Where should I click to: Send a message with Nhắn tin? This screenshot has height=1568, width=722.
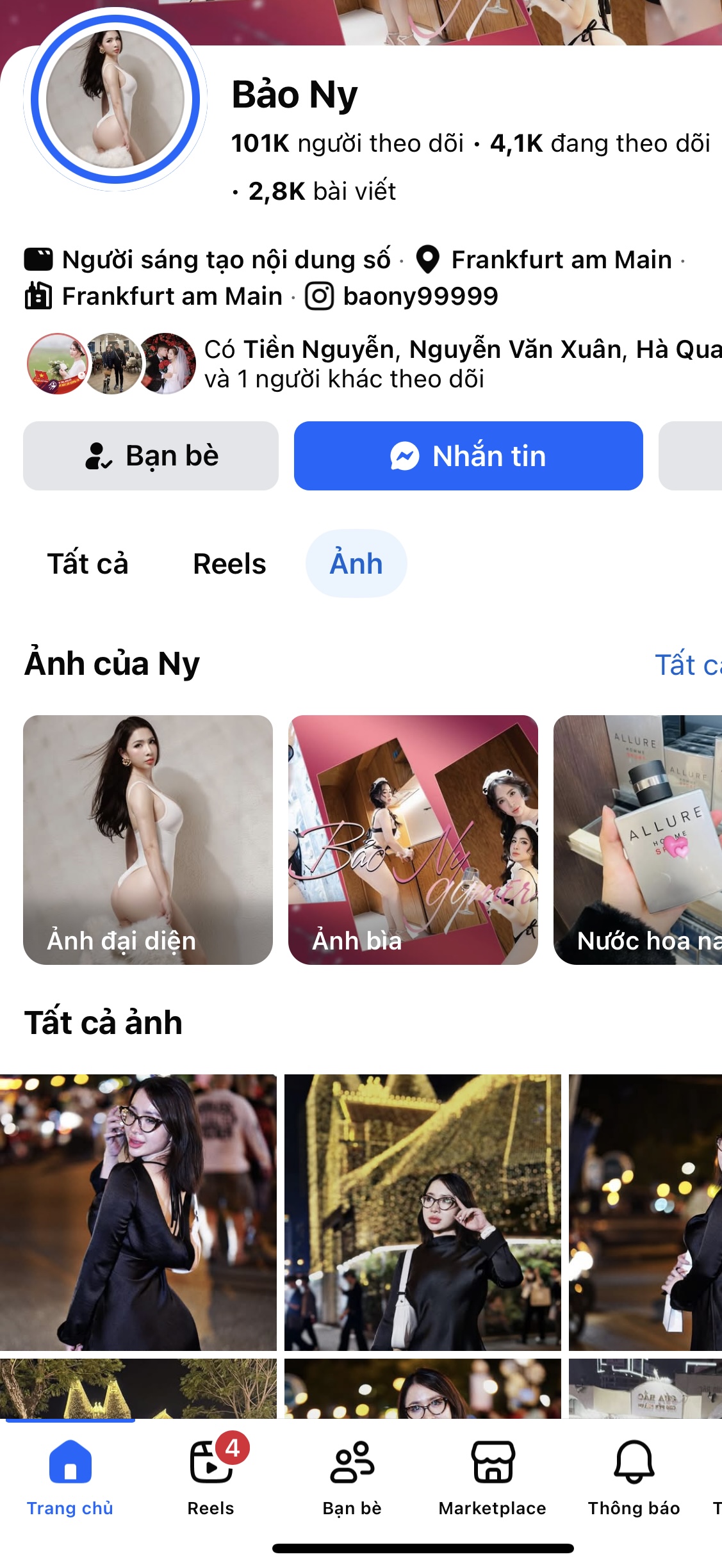pos(468,456)
